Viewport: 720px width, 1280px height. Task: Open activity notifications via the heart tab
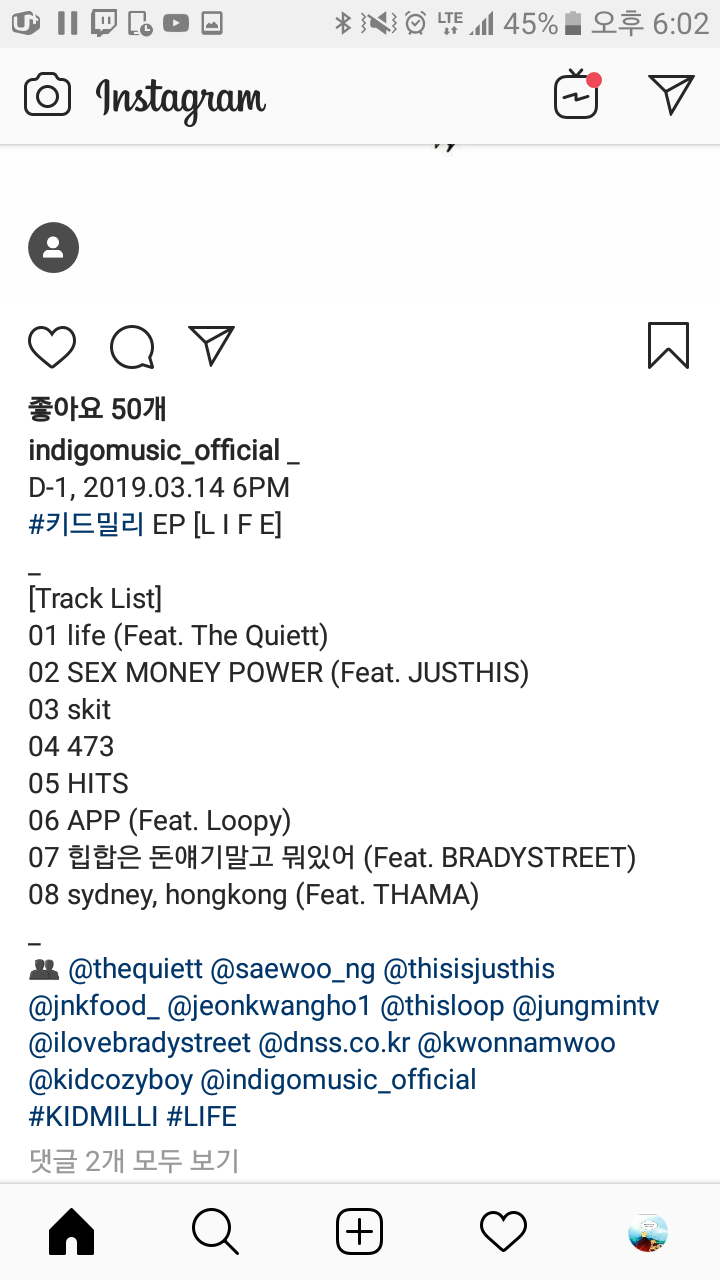503,1231
